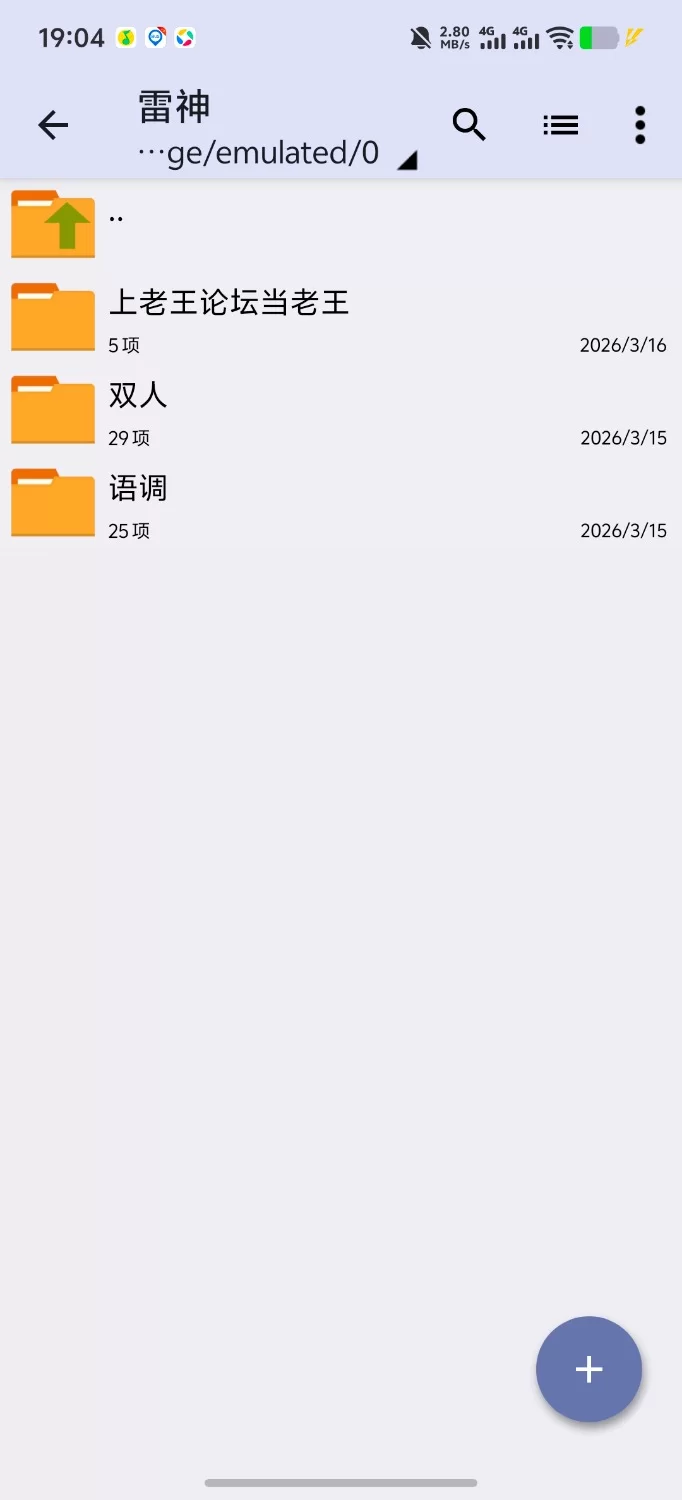Change the list view mode
The width and height of the screenshot is (682, 1500).
click(x=560, y=125)
